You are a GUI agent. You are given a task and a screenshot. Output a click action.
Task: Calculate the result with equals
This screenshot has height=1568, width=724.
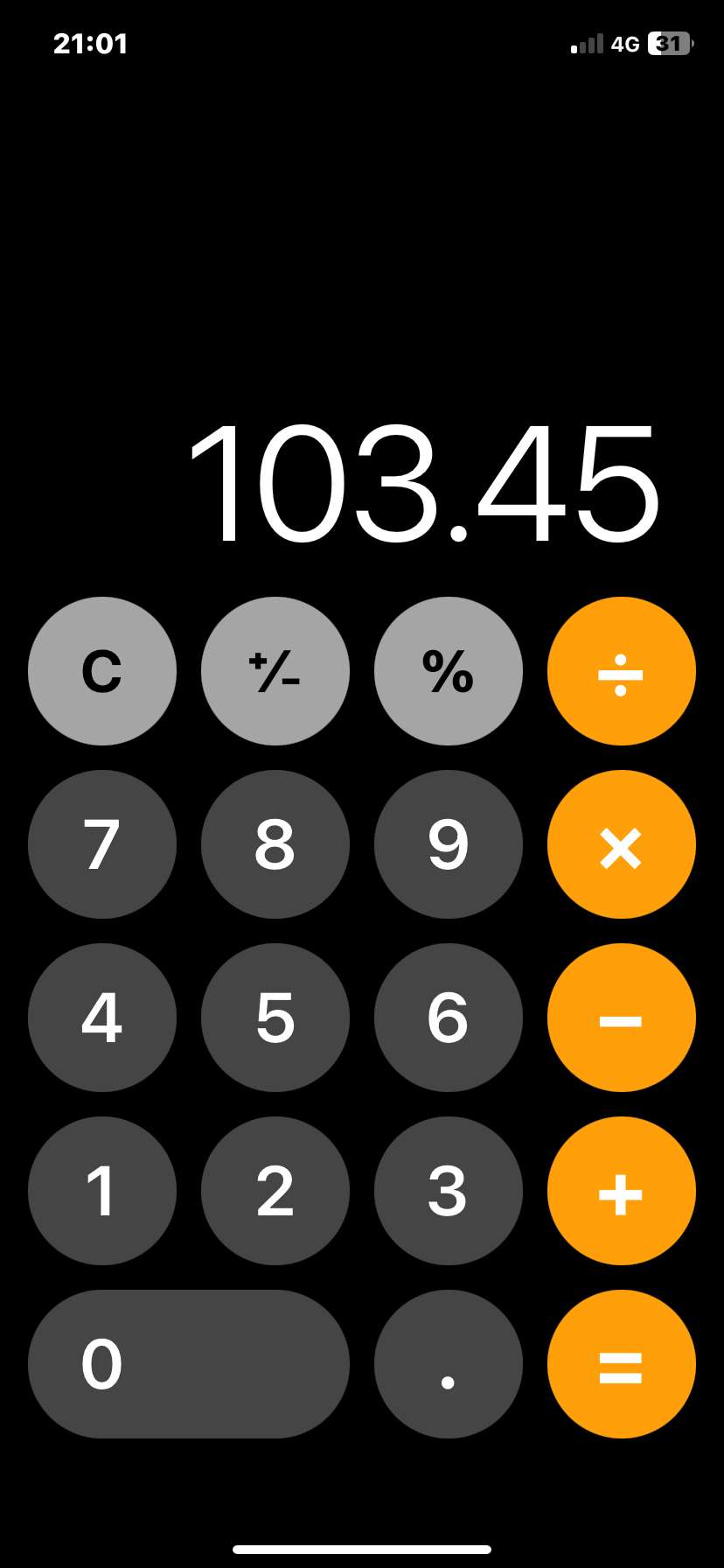click(x=622, y=1364)
